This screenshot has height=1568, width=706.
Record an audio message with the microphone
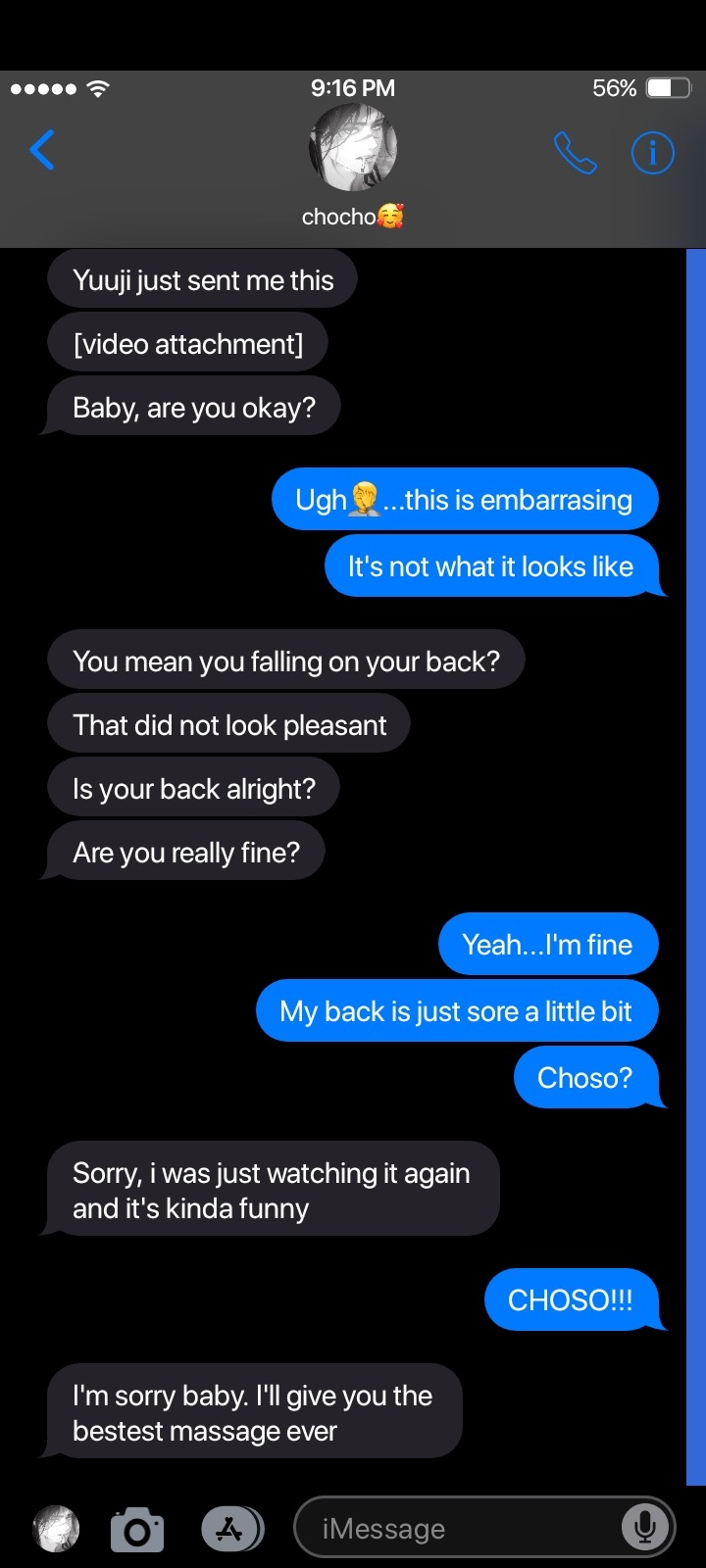[x=645, y=1527]
